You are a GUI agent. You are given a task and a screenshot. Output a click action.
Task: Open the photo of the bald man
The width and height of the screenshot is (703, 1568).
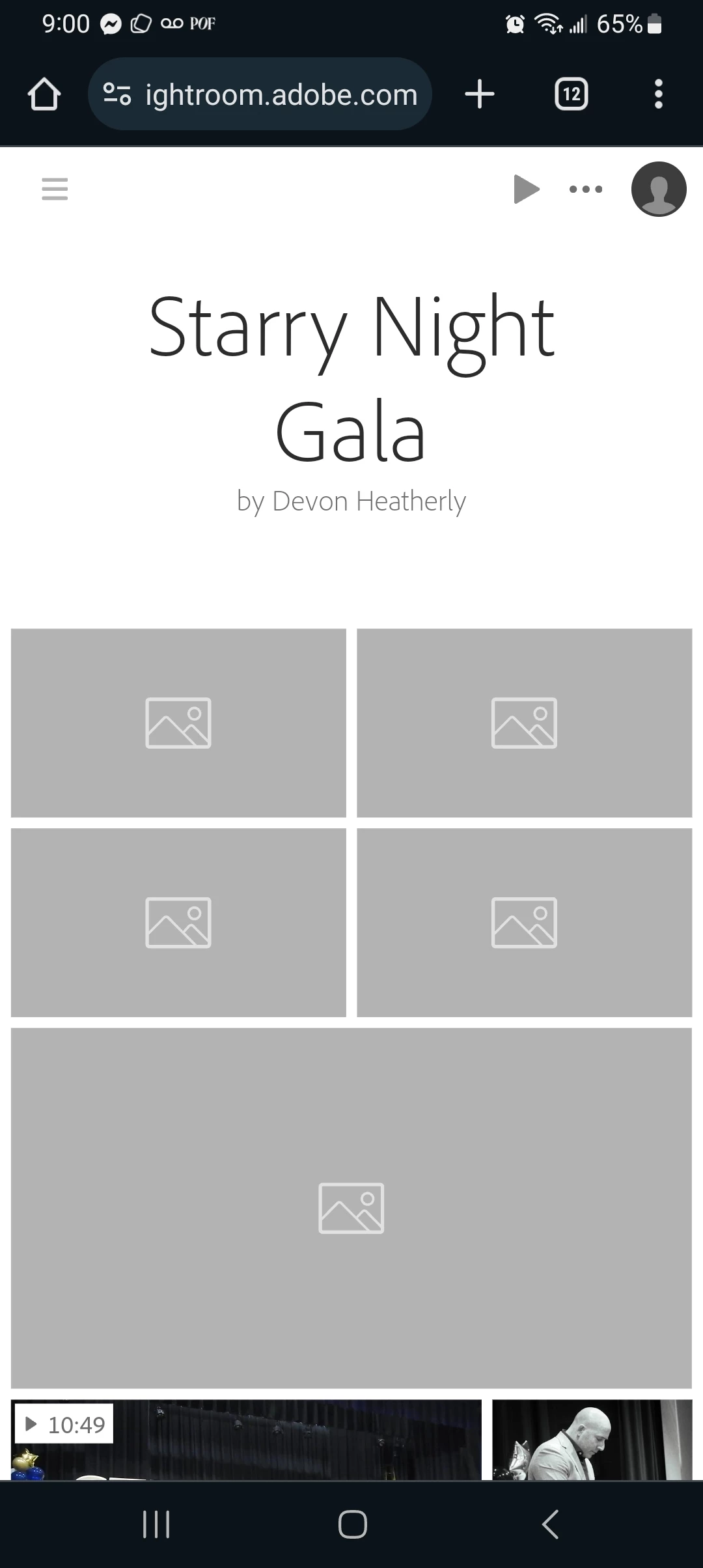point(592,1440)
